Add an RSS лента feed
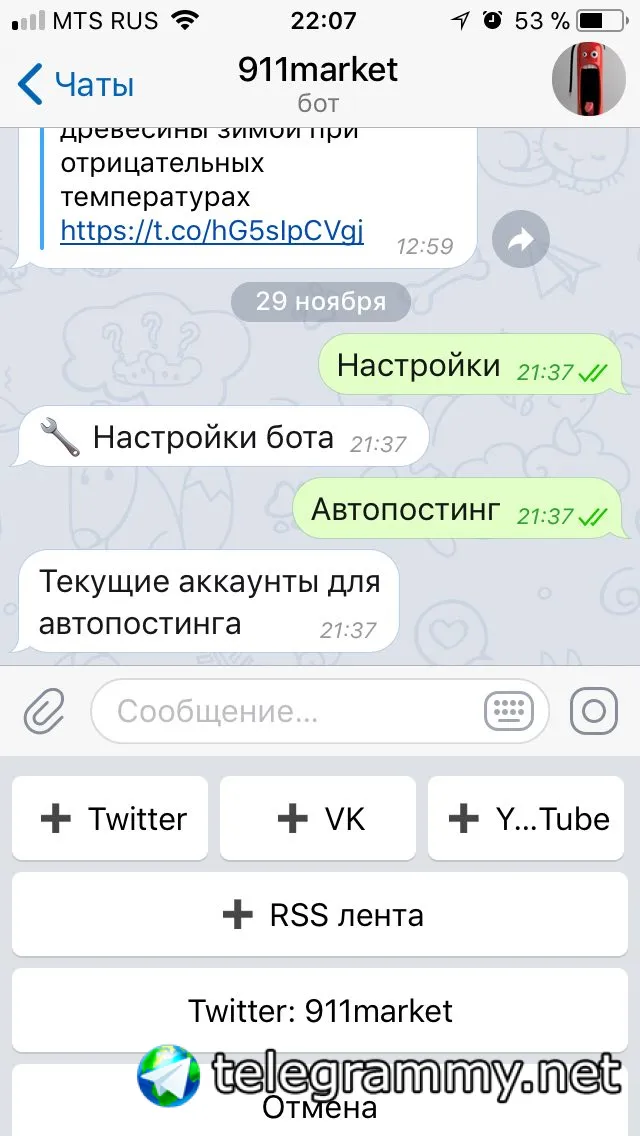640x1136 pixels. [x=320, y=915]
